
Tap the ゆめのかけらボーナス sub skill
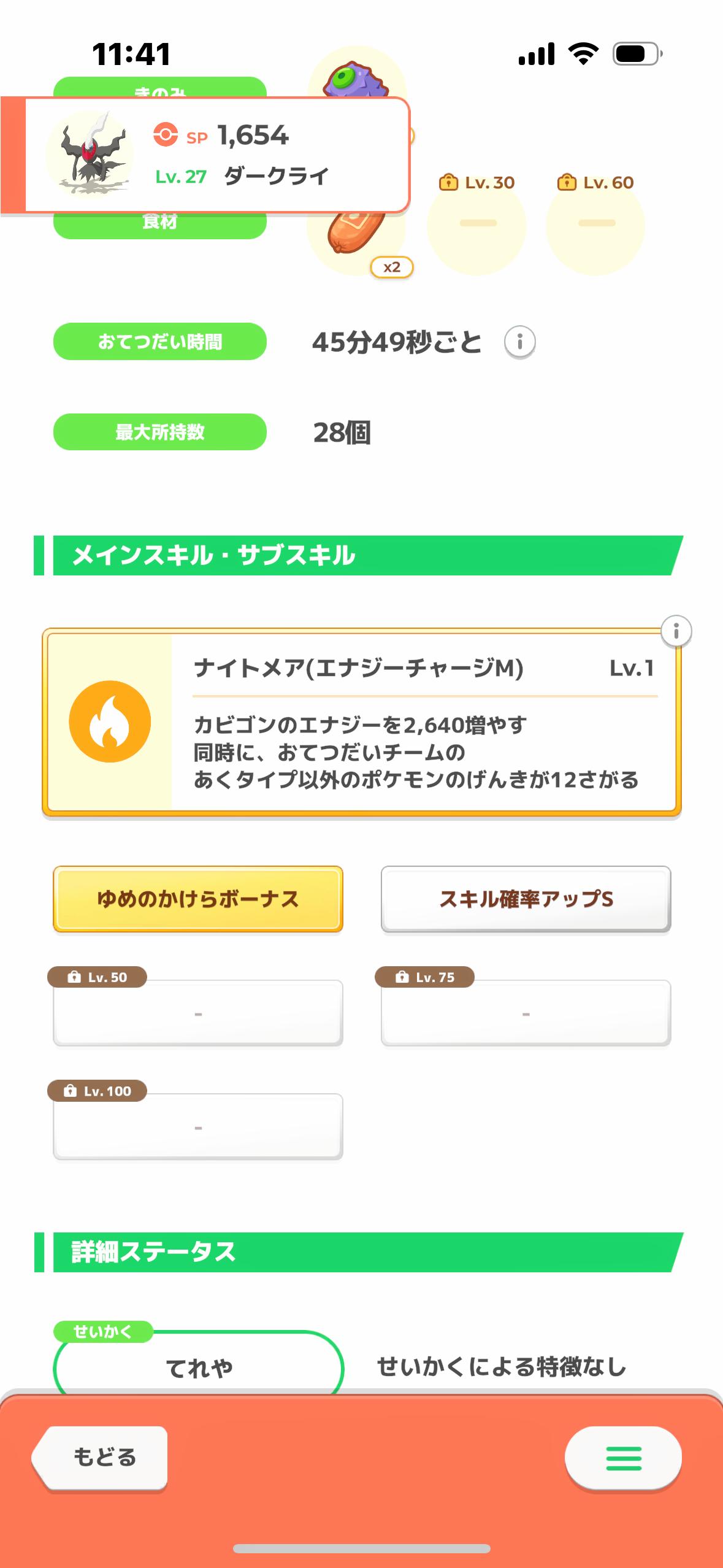coord(198,899)
